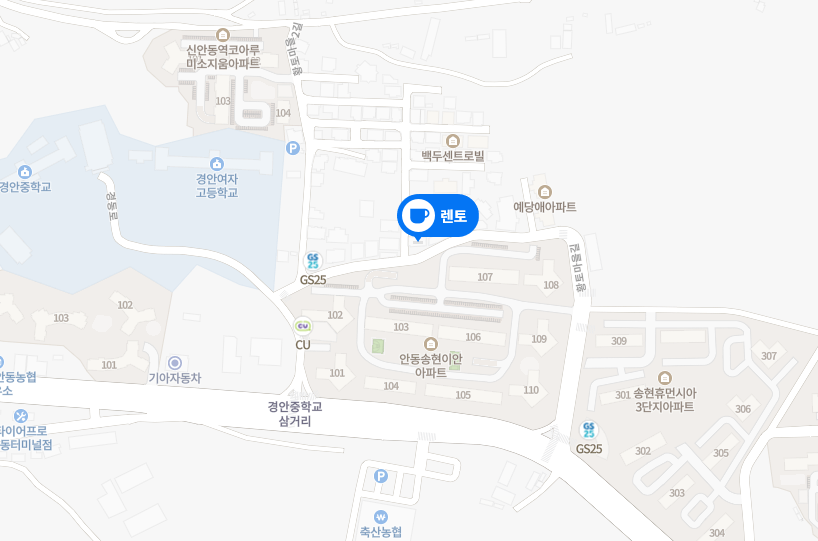Select the 기아자동차 place marker
This screenshot has height=541, width=818.
pos(175,362)
